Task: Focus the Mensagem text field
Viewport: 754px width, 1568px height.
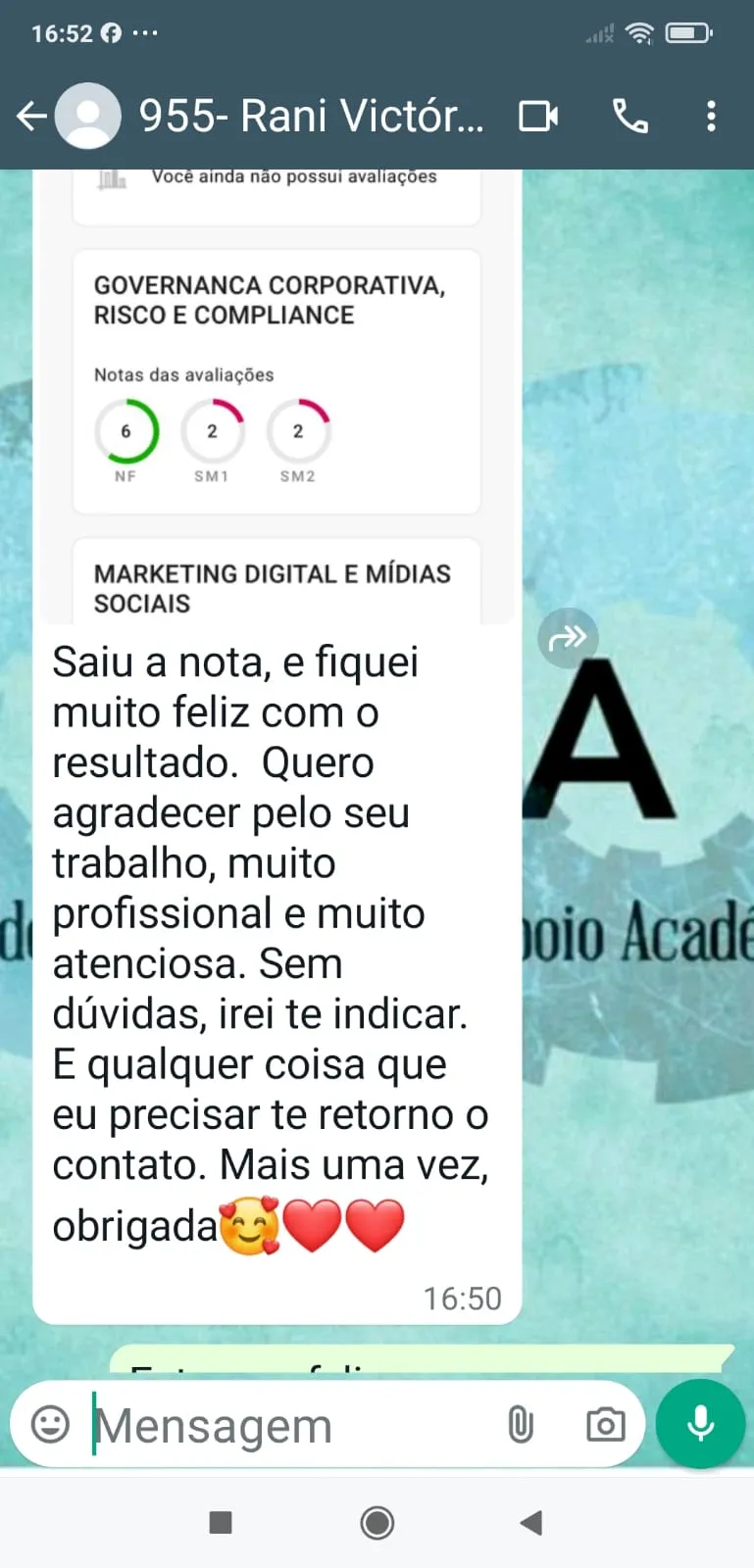Action: pos(284,1425)
